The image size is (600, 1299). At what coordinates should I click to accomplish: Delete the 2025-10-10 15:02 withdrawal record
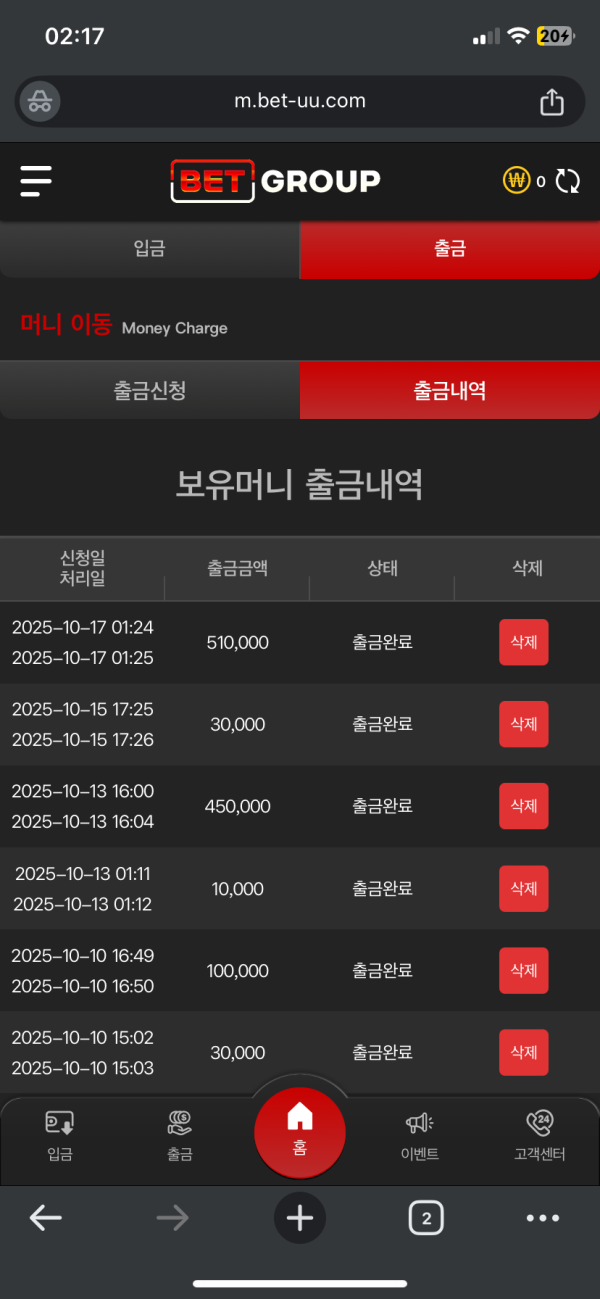point(524,1052)
